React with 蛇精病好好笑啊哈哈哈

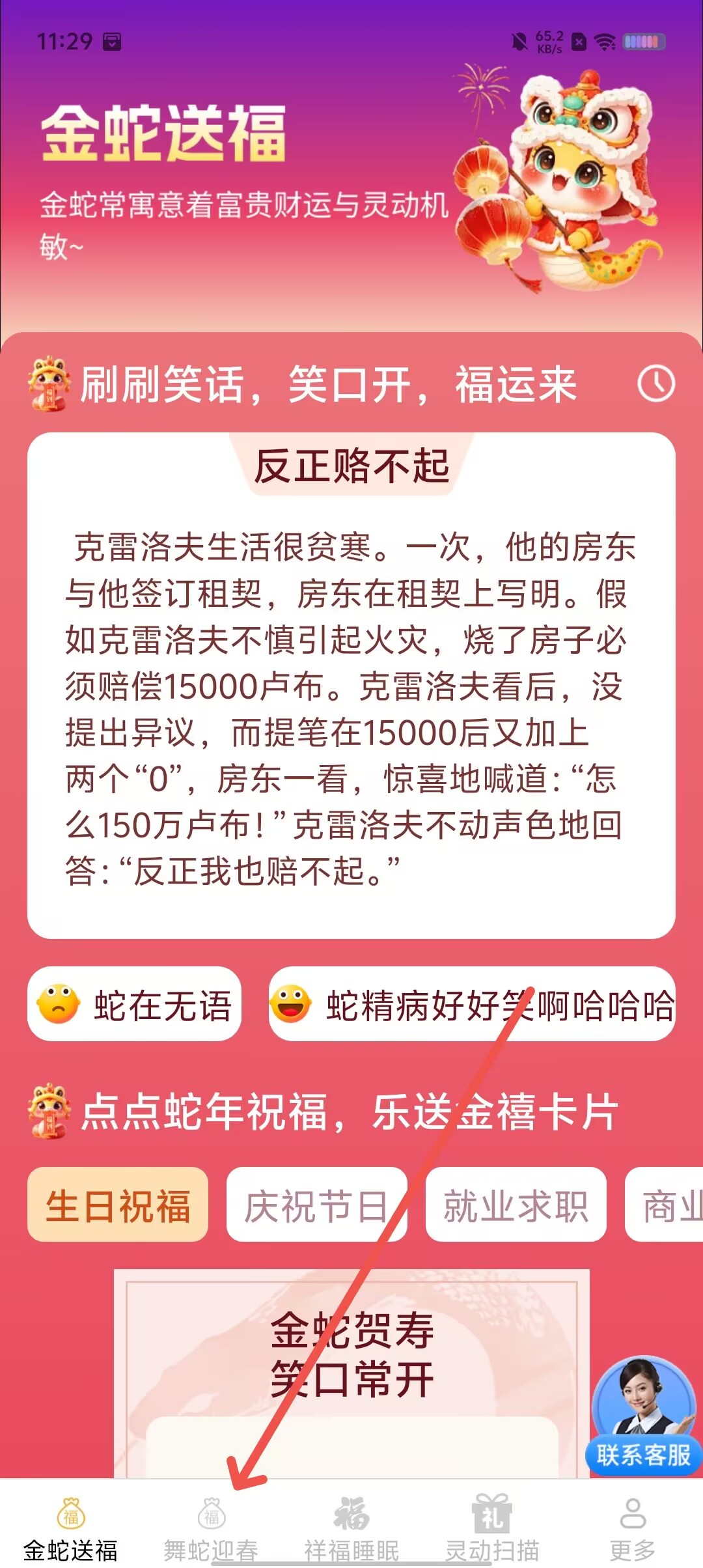click(471, 1004)
